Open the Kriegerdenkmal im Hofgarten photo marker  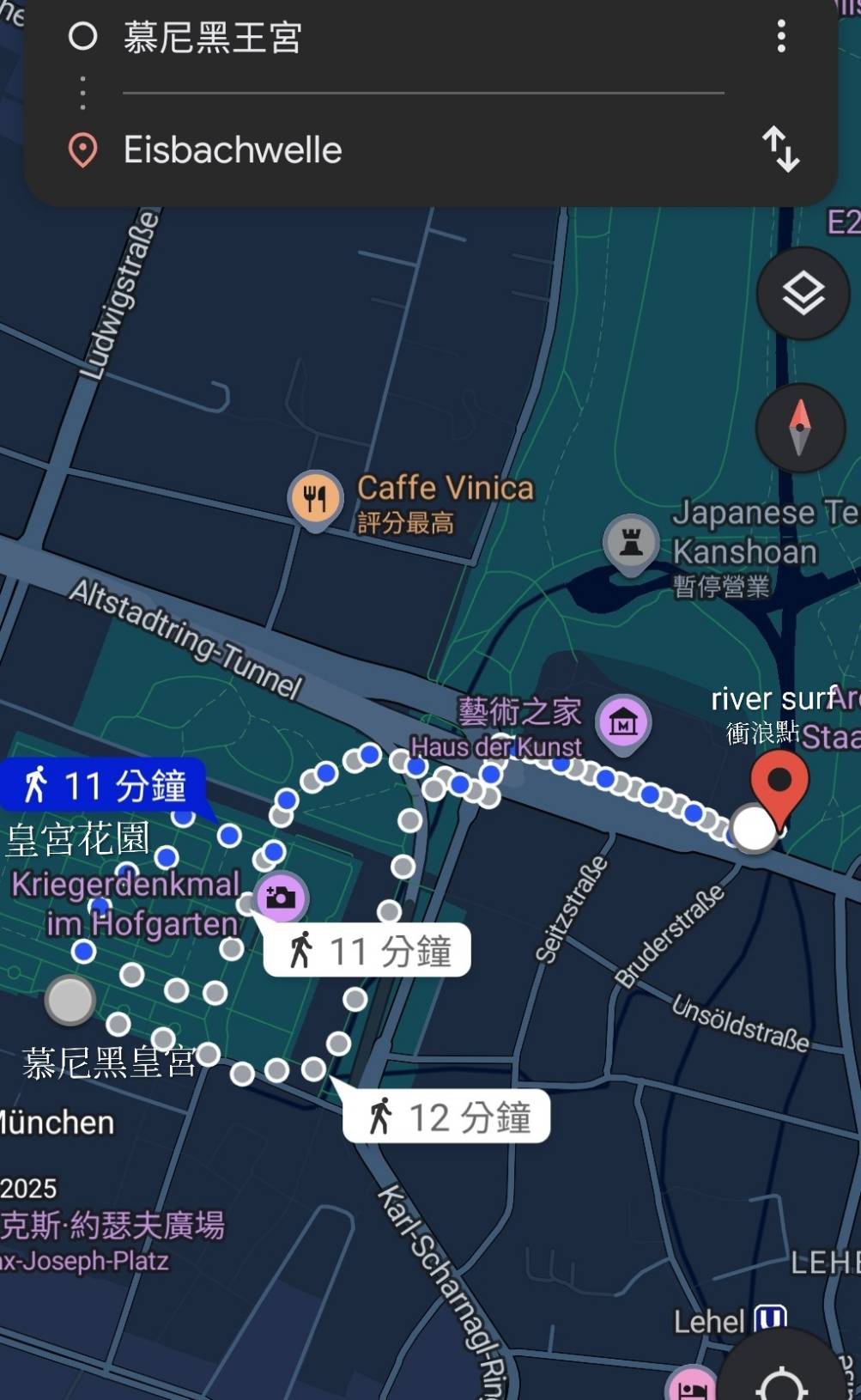pos(281,898)
